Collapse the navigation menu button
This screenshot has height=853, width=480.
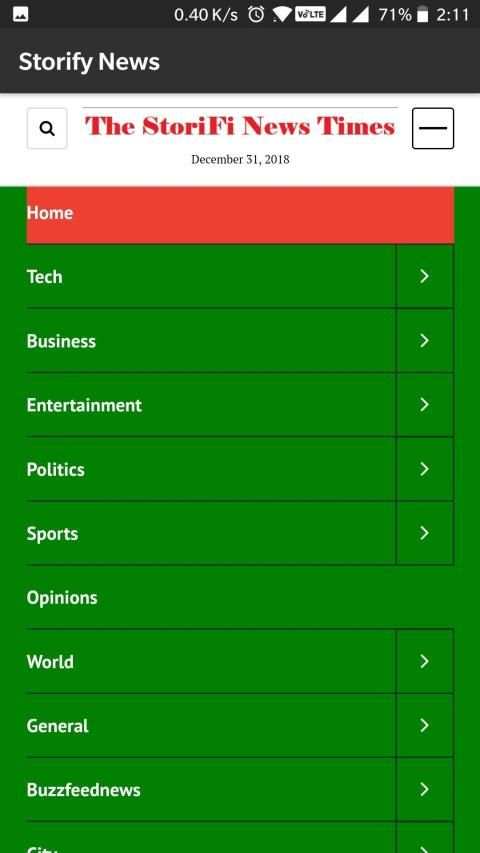pyautogui.click(x=433, y=128)
